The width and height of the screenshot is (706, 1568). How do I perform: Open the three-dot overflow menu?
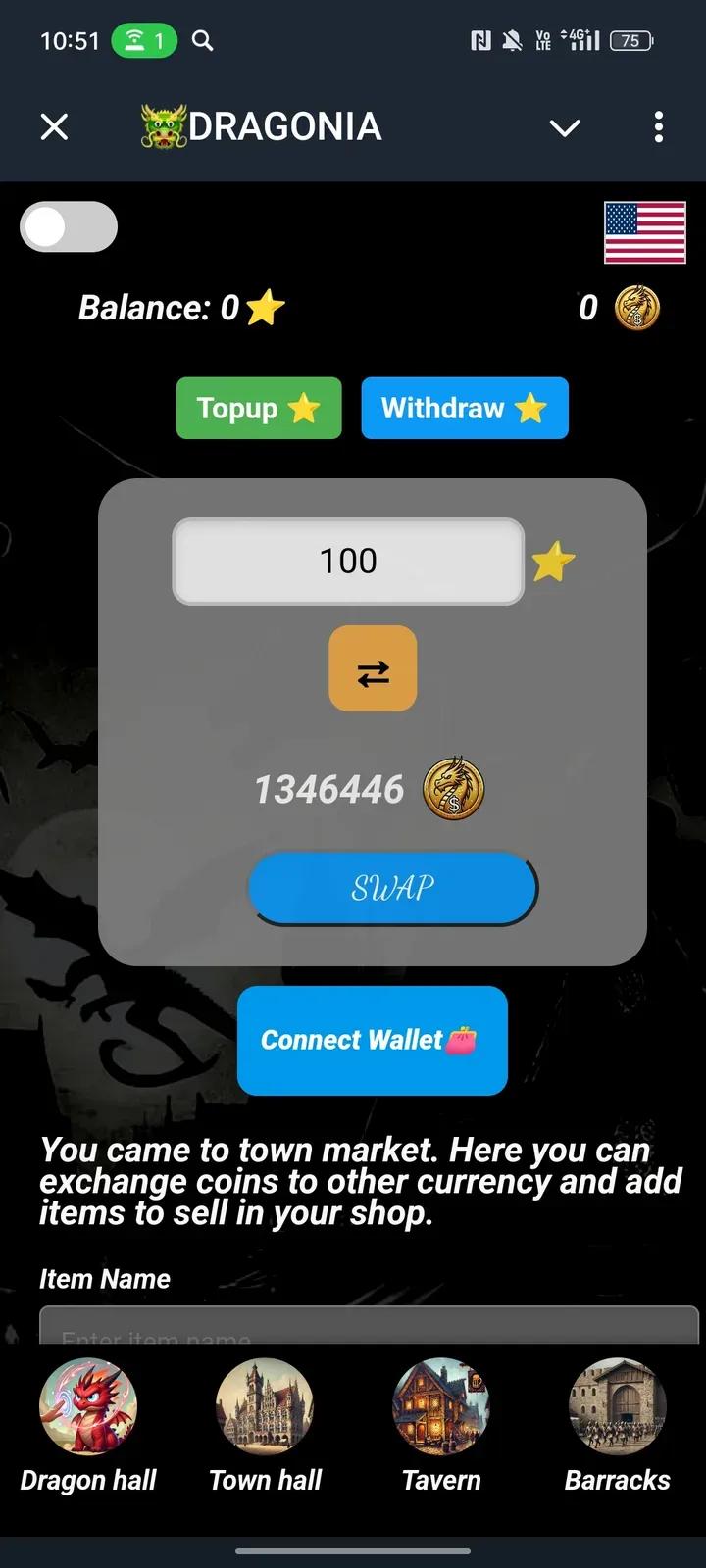[658, 126]
